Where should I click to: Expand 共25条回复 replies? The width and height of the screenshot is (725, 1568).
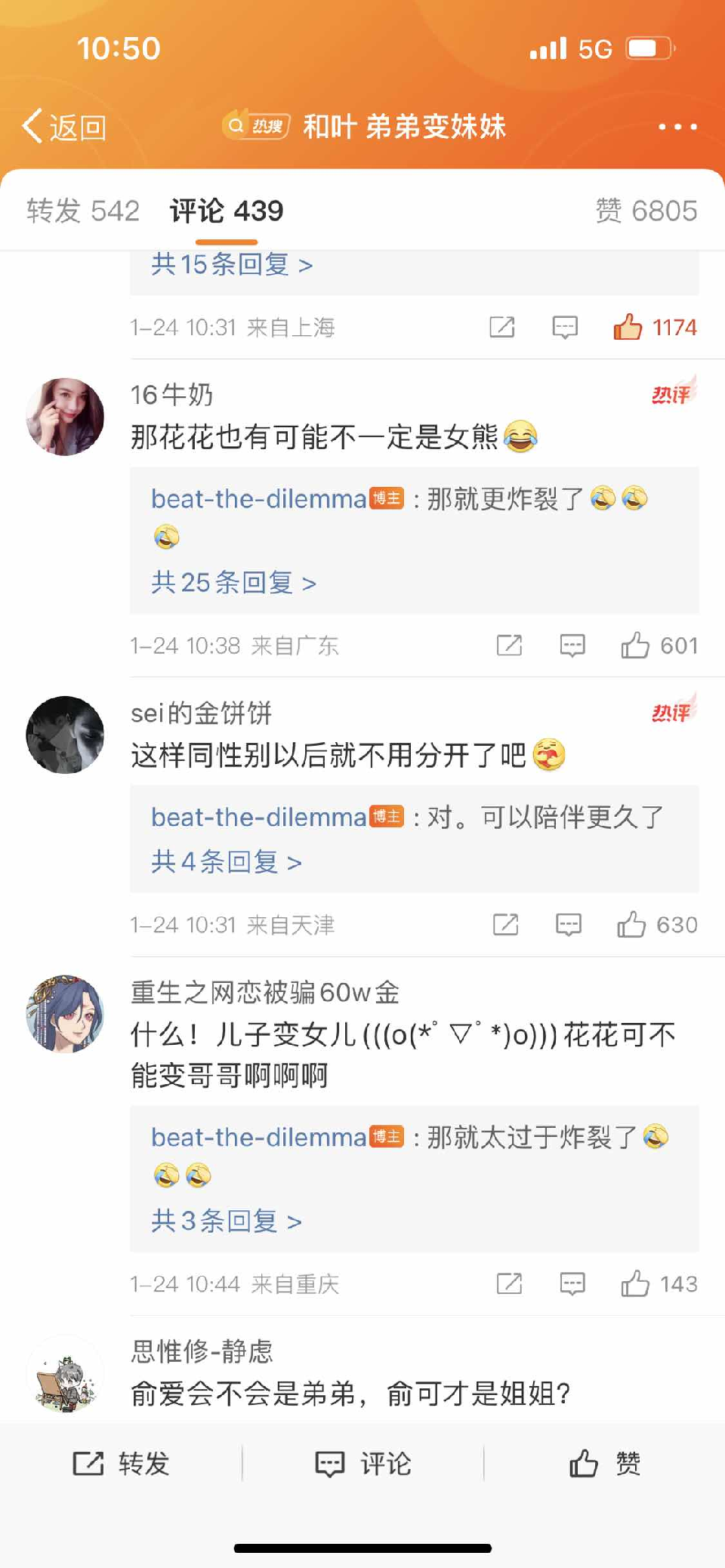233,583
